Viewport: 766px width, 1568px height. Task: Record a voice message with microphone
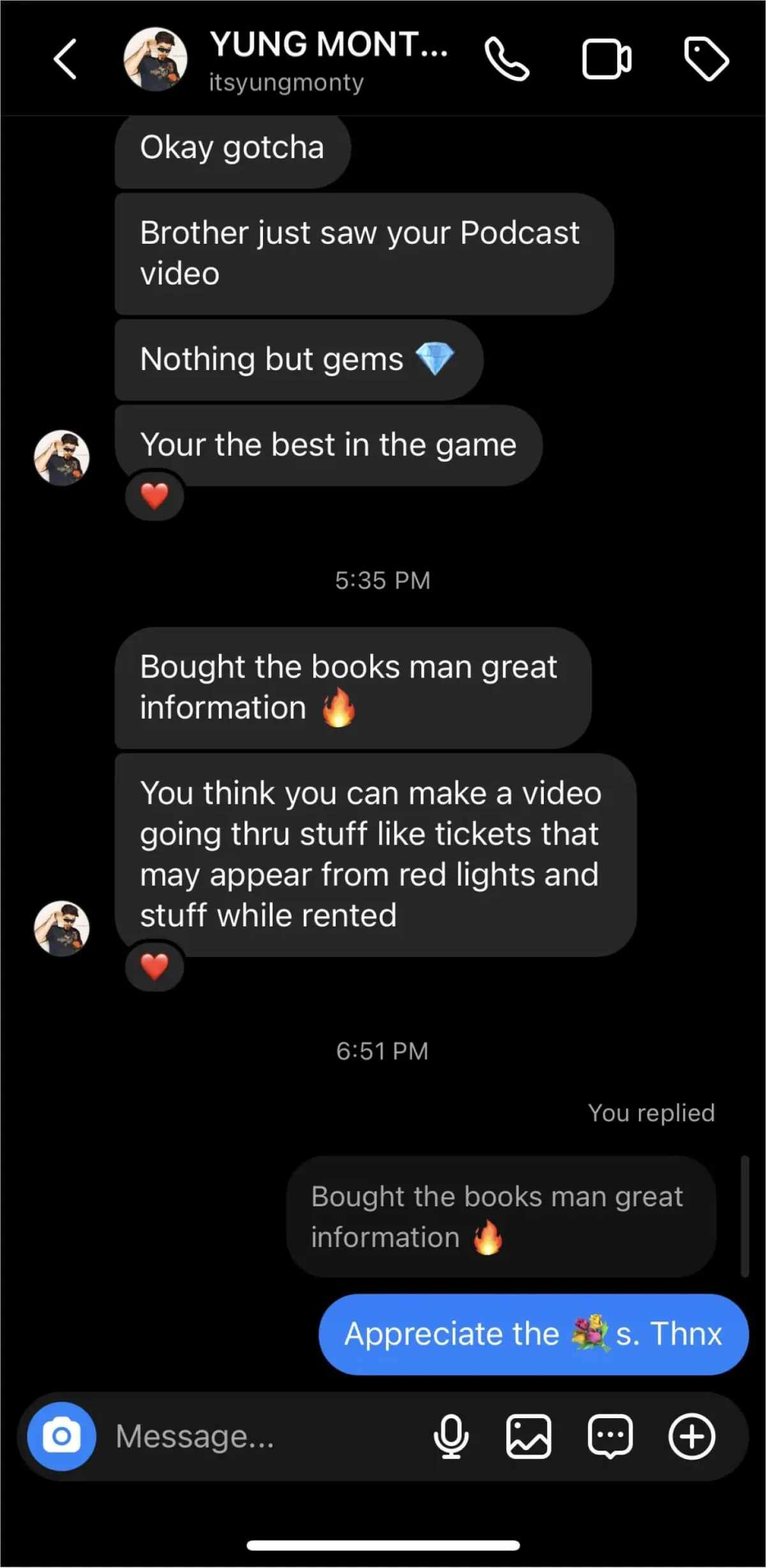[x=451, y=1437]
